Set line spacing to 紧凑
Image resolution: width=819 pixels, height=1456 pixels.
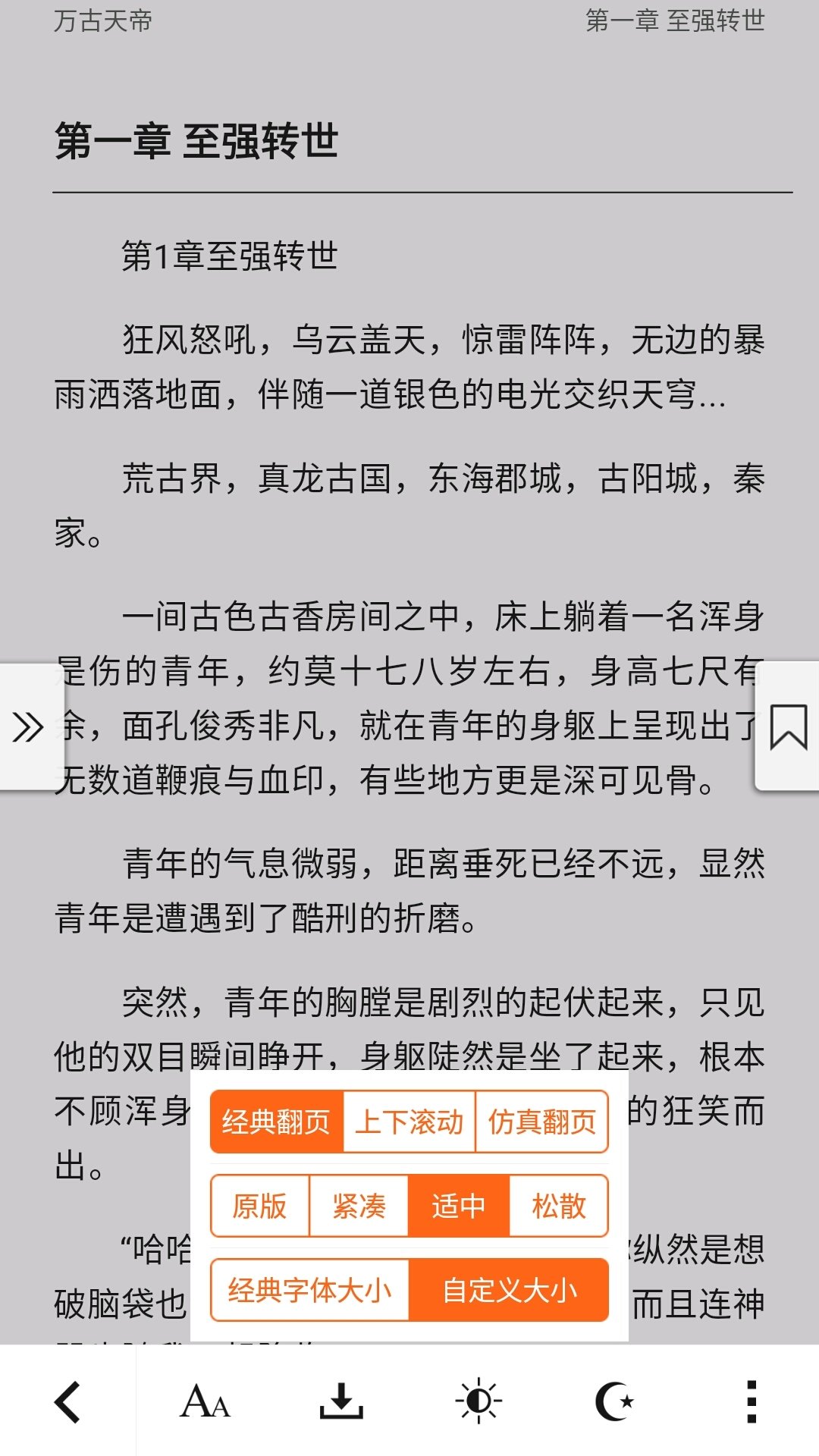359,1206
